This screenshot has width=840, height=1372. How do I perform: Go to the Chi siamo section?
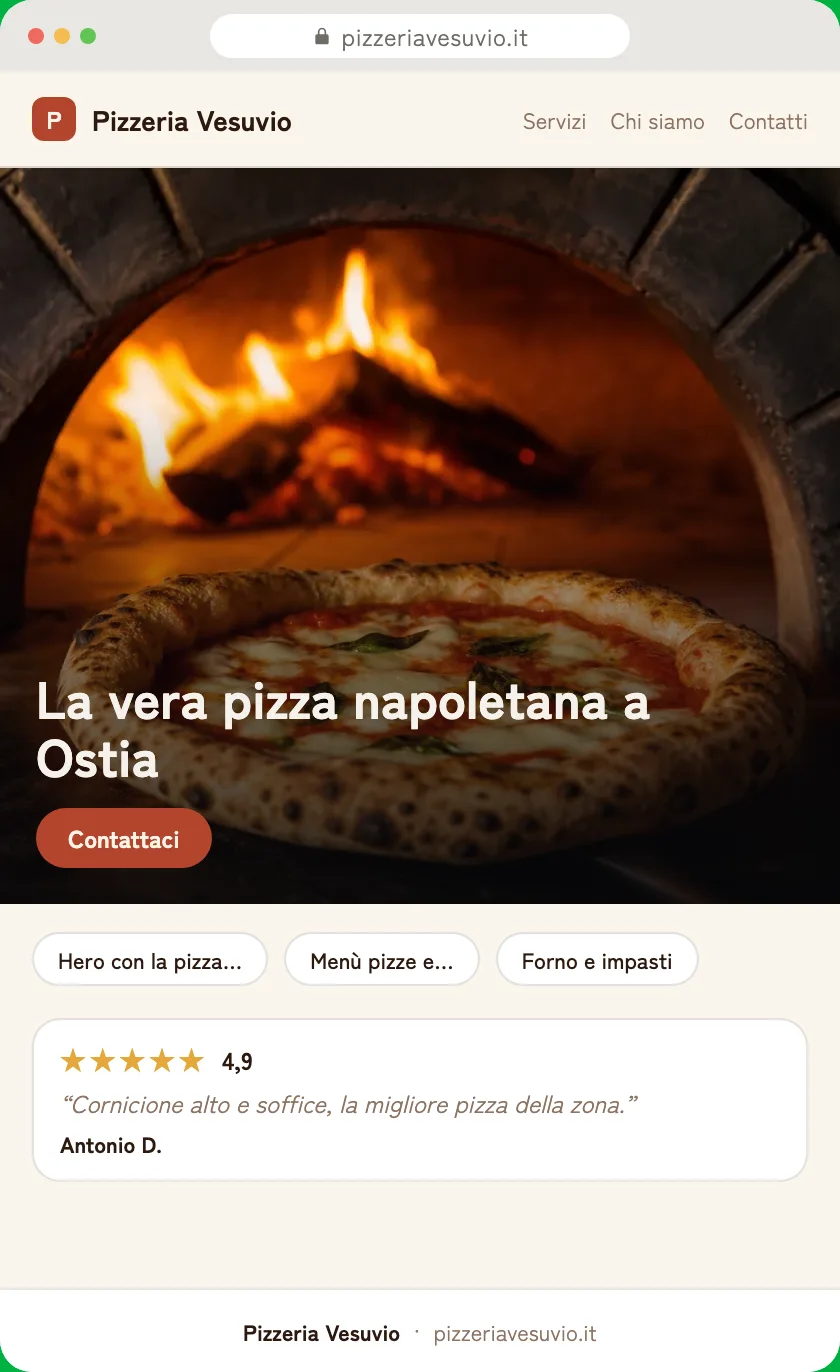pos(657,121)
